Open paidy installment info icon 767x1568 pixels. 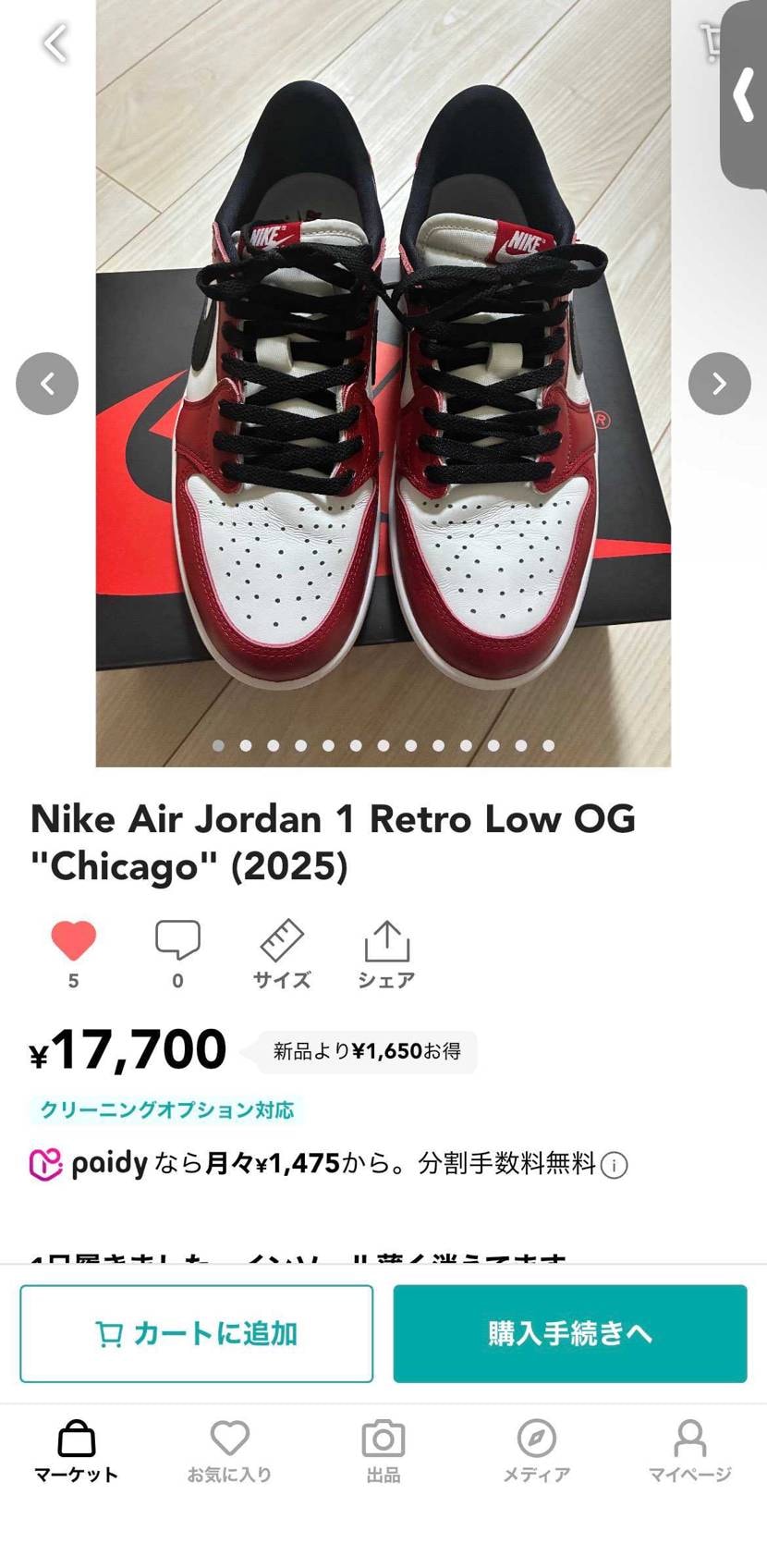click(615, 1165)
